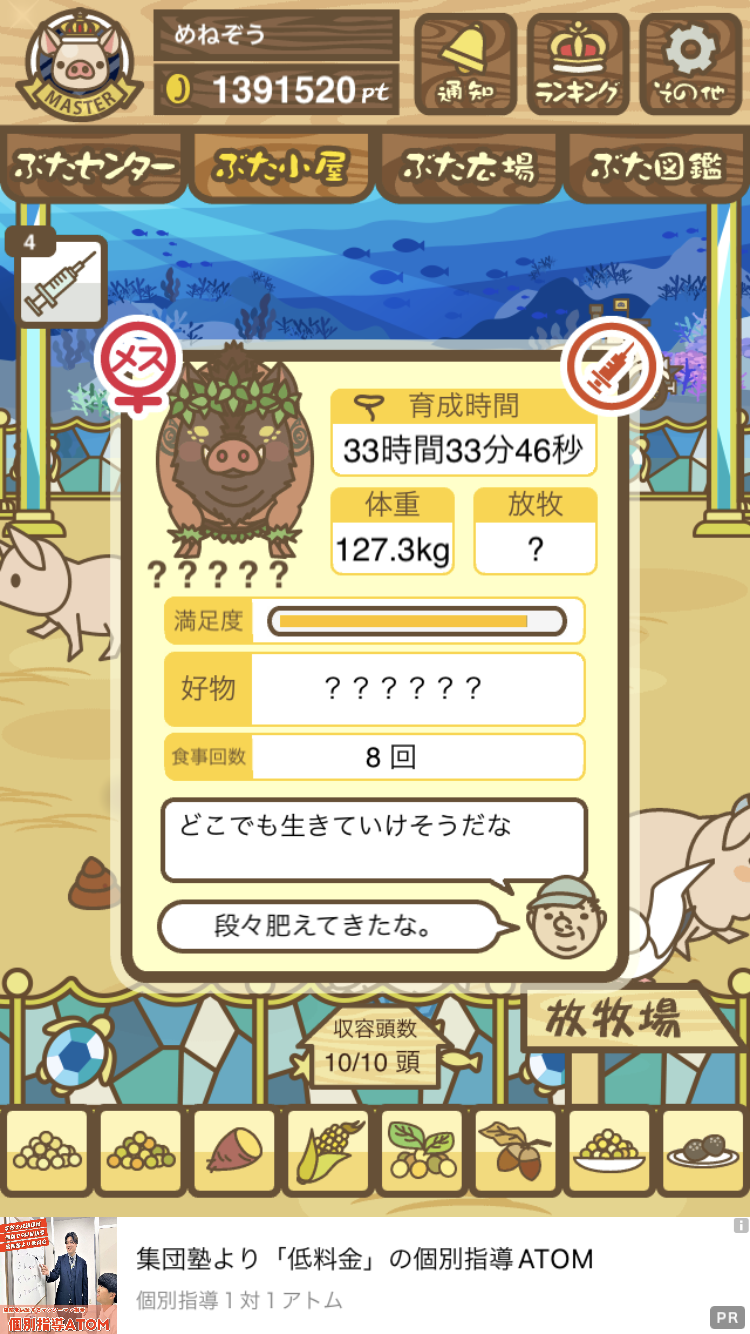Feed the green leaves with beans

(420, 1152)
